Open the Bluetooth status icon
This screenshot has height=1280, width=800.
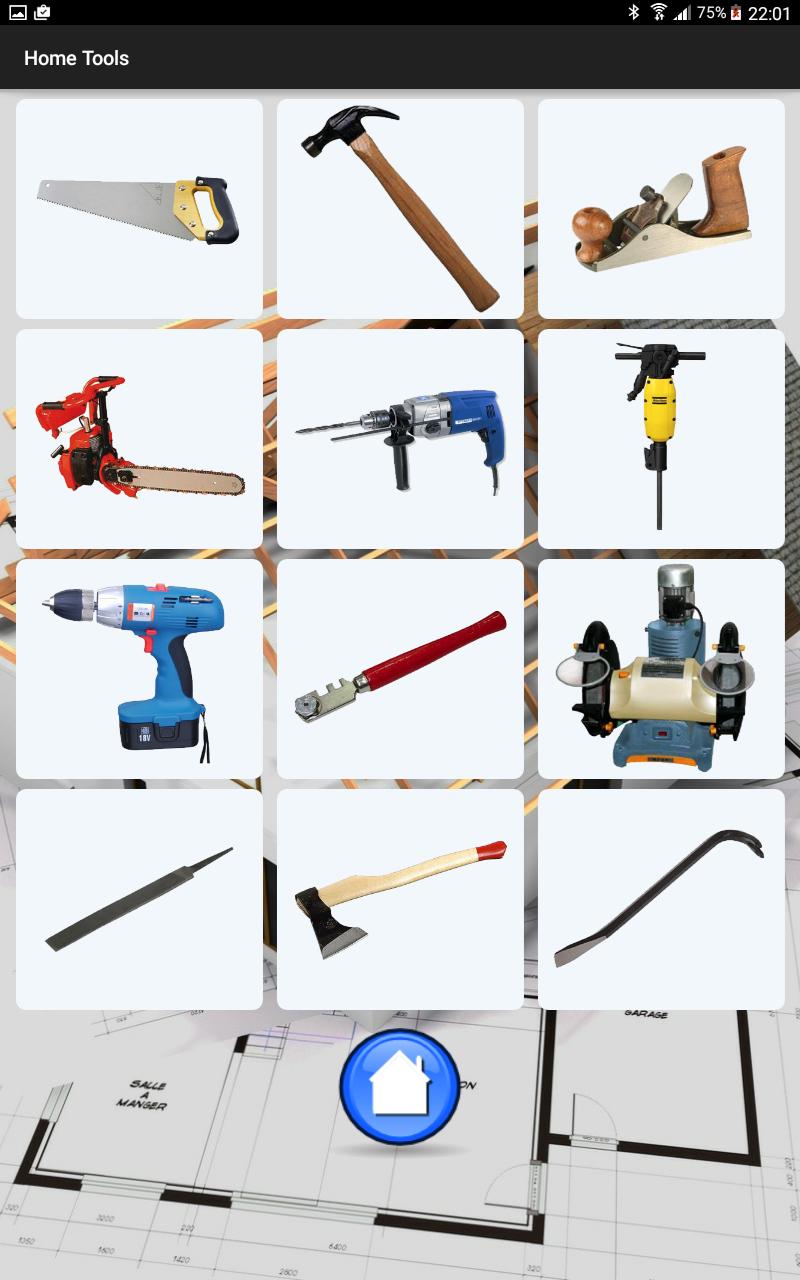[x=633, y=13]
